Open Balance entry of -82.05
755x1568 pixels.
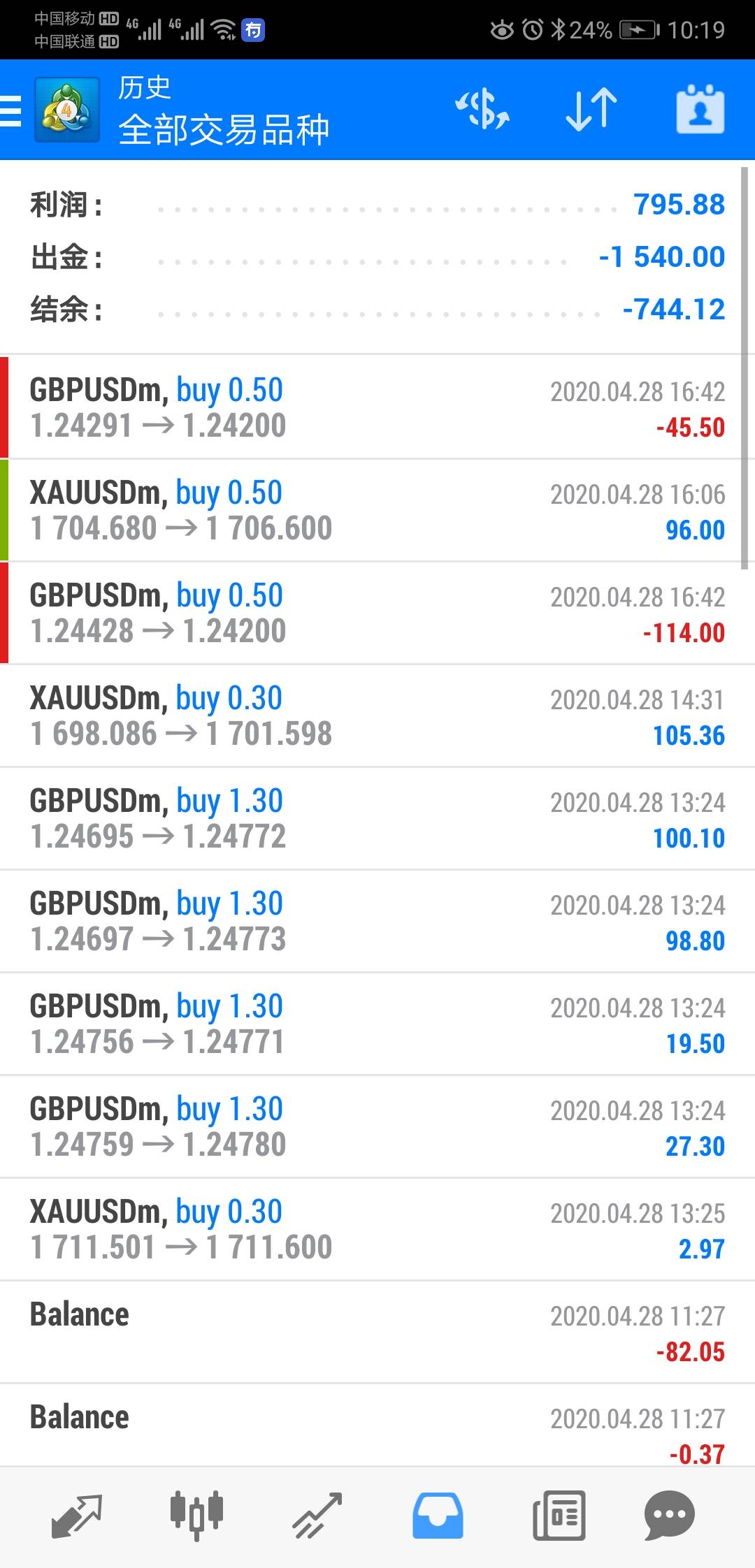tap(377, 1332)
